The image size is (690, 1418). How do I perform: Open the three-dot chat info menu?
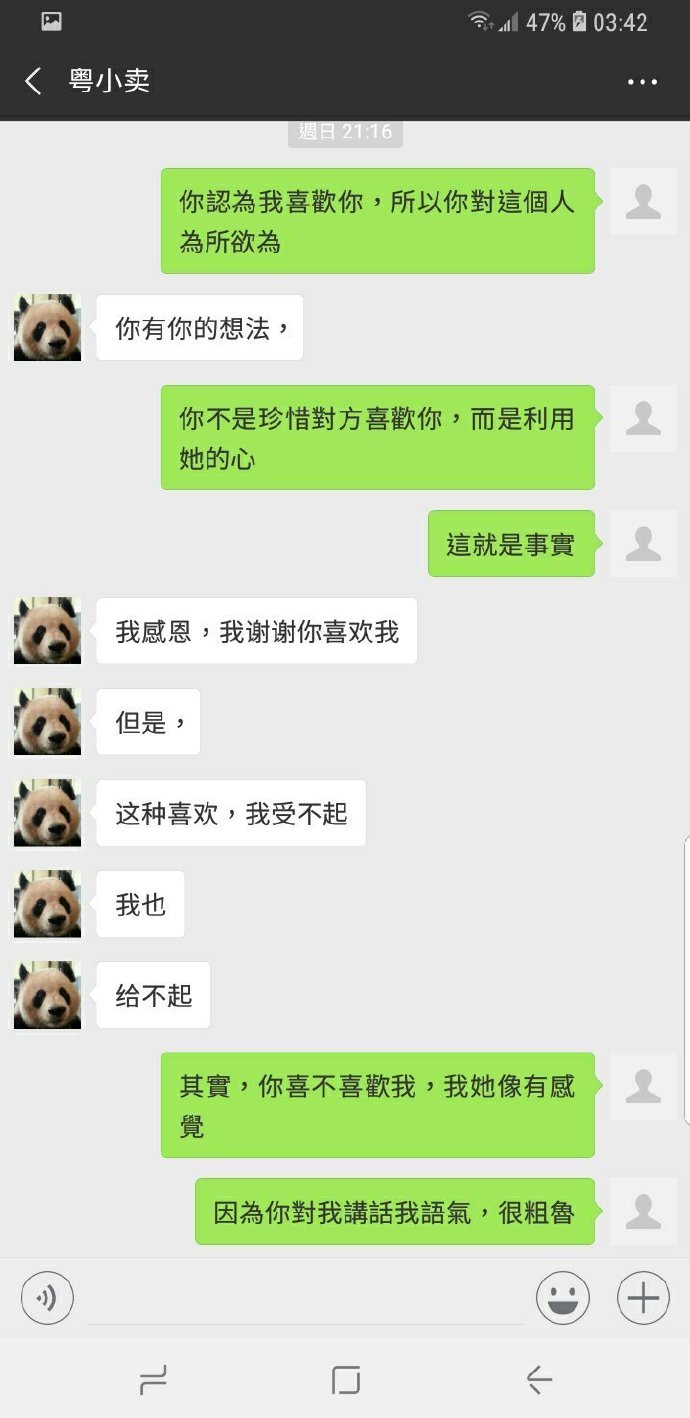point(642,82)
